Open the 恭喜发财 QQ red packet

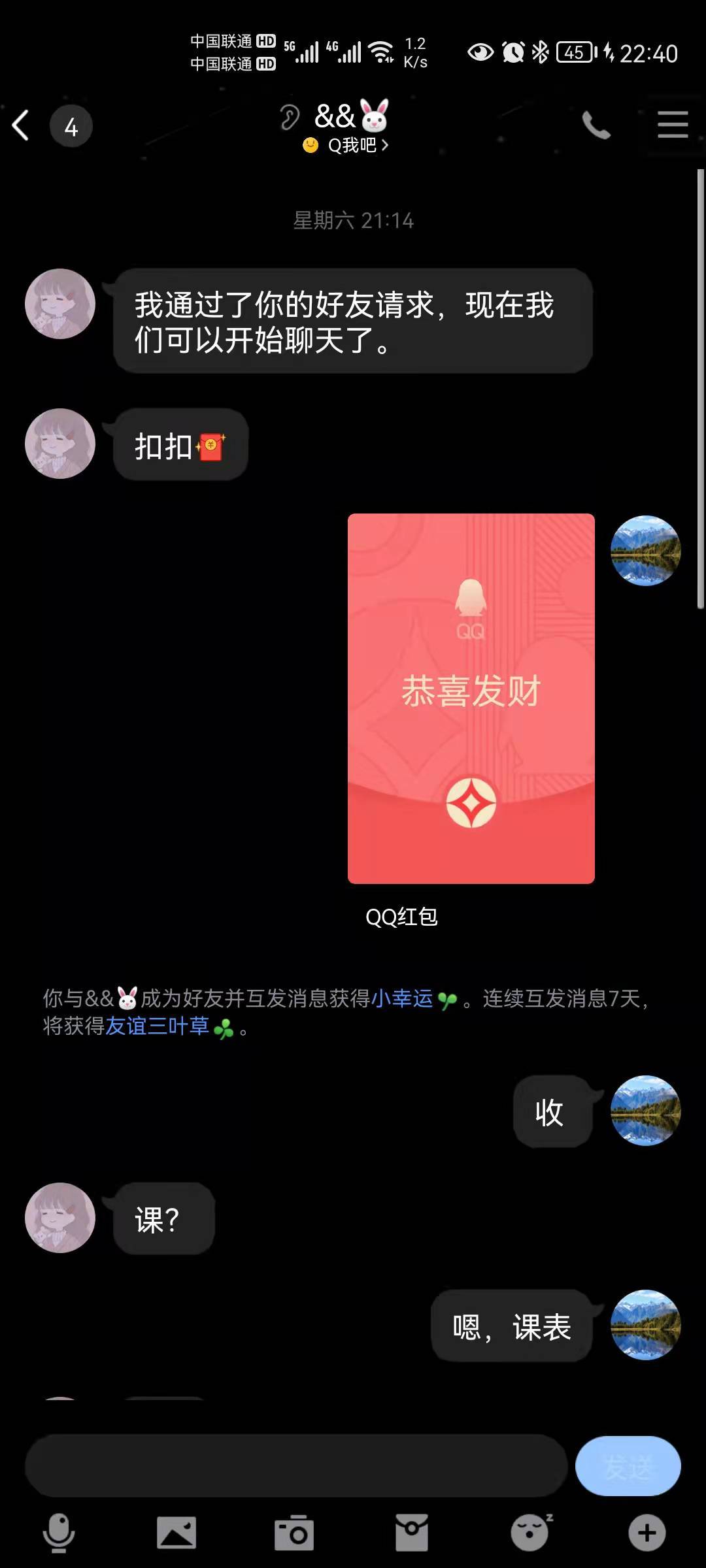[x=471, y=698]
